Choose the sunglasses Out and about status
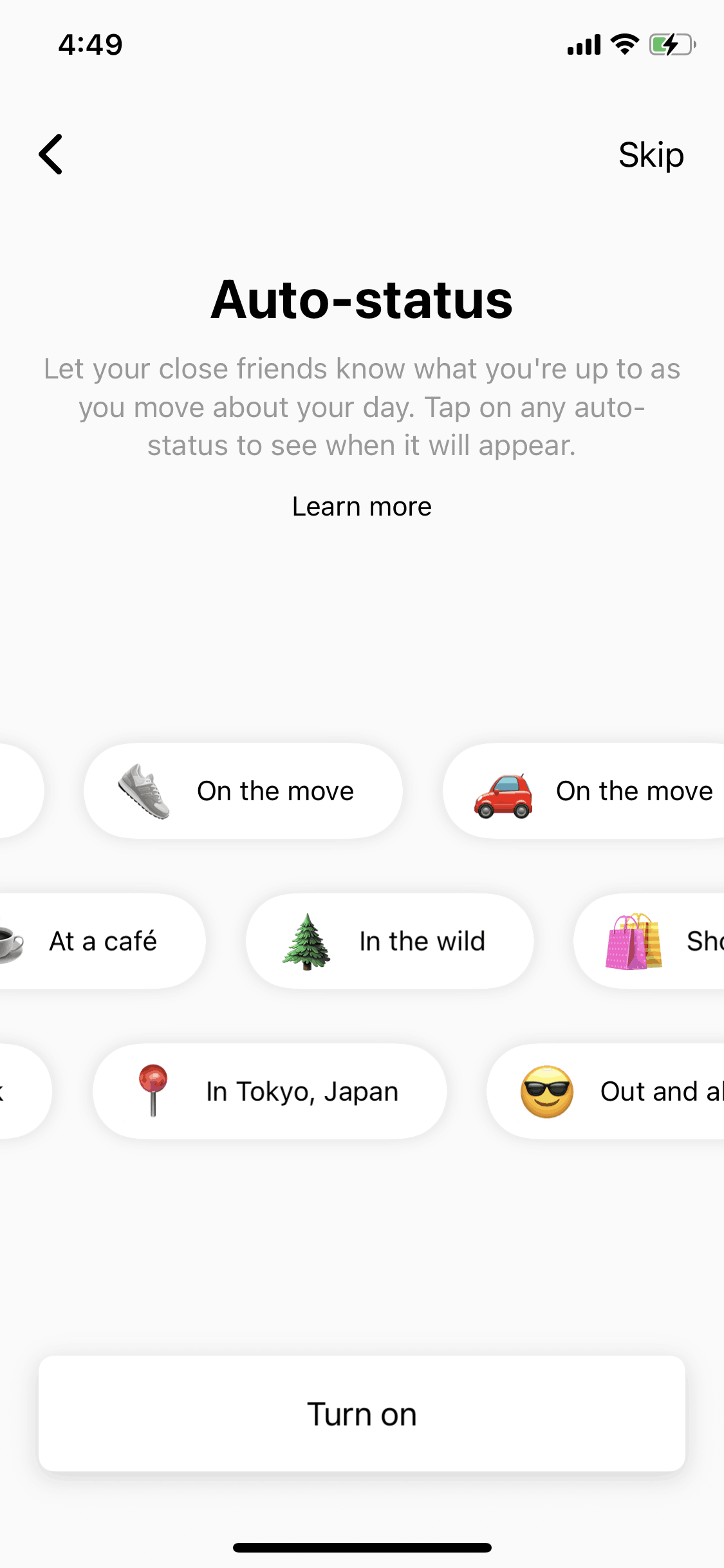Viewport: 724px width, 1568px height. pos(605,1091)
